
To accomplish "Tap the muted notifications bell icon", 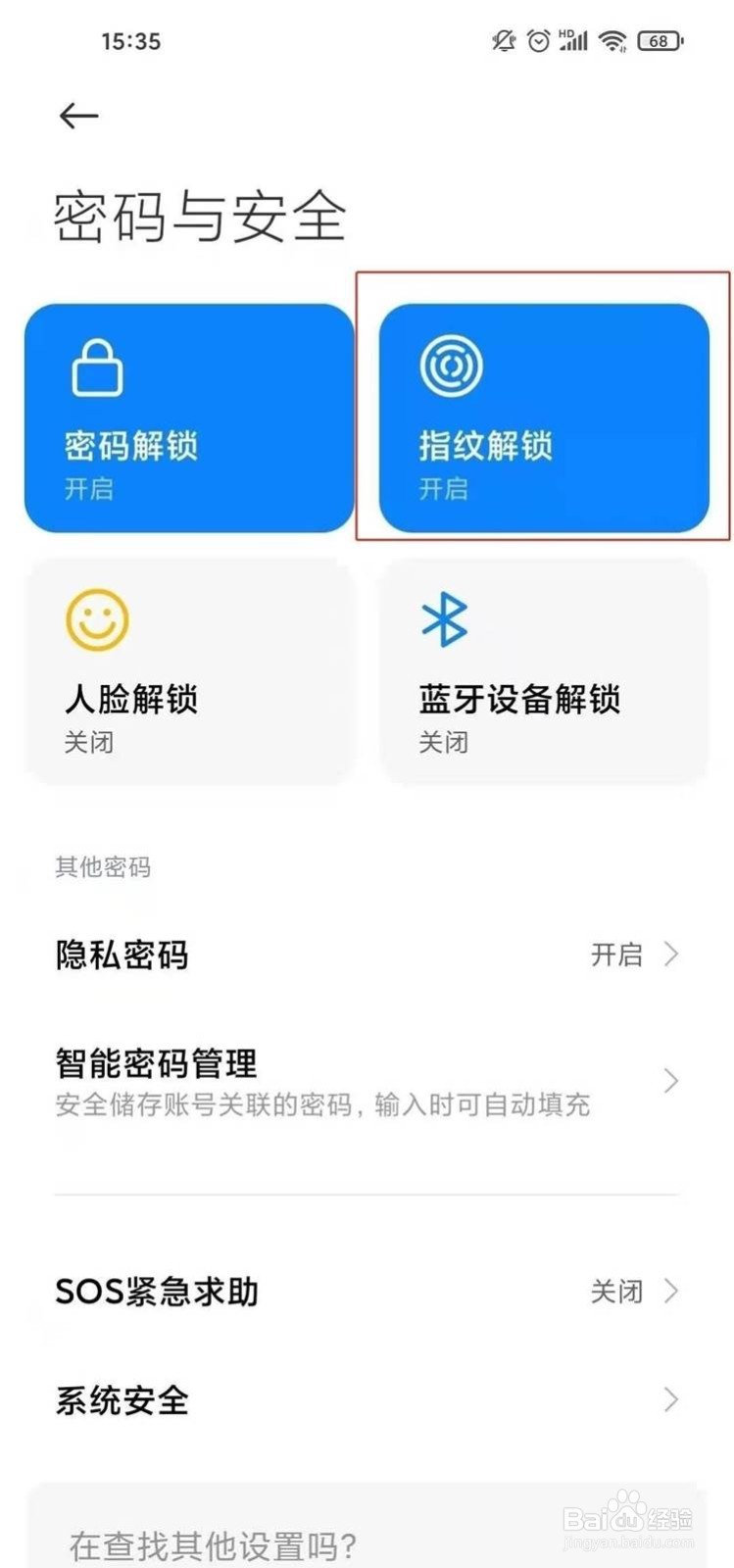I will click(x=502, y=41).
